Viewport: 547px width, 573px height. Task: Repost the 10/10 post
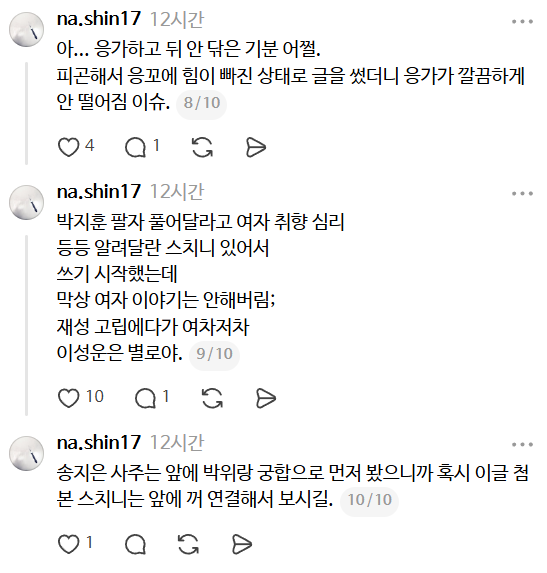[189, 544]
